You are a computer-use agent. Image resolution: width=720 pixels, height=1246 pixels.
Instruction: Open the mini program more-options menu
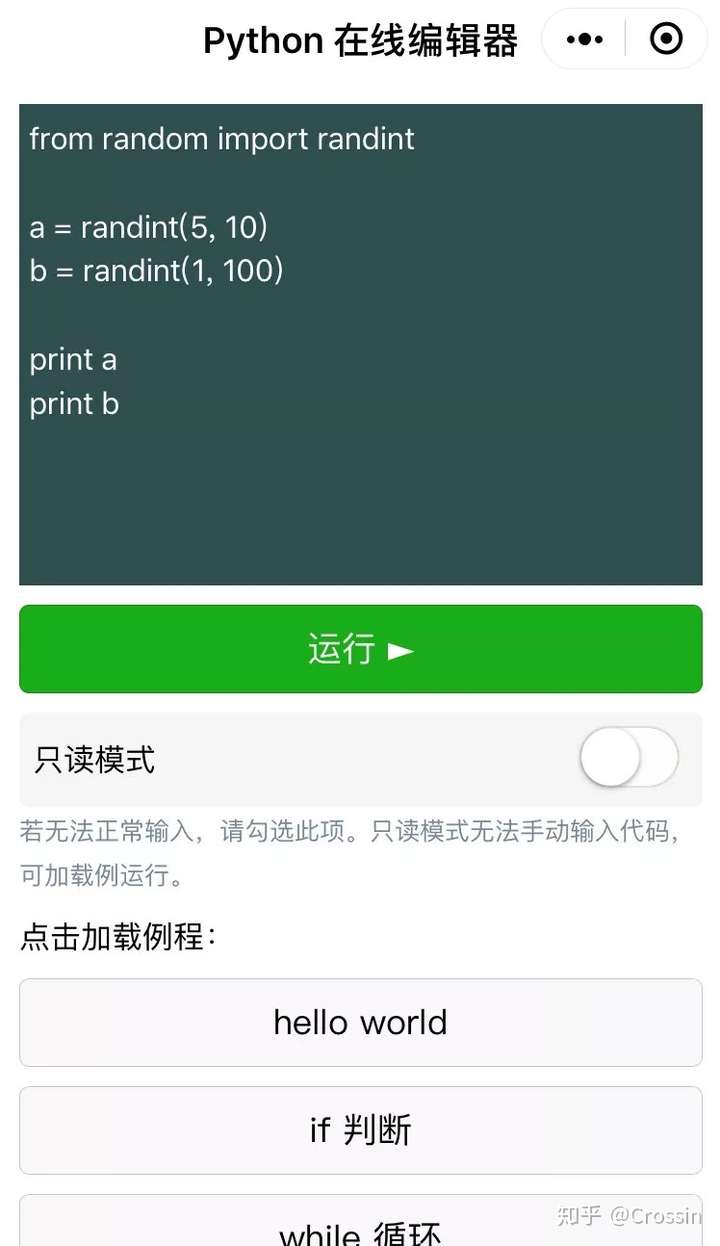tap(584, 40)
